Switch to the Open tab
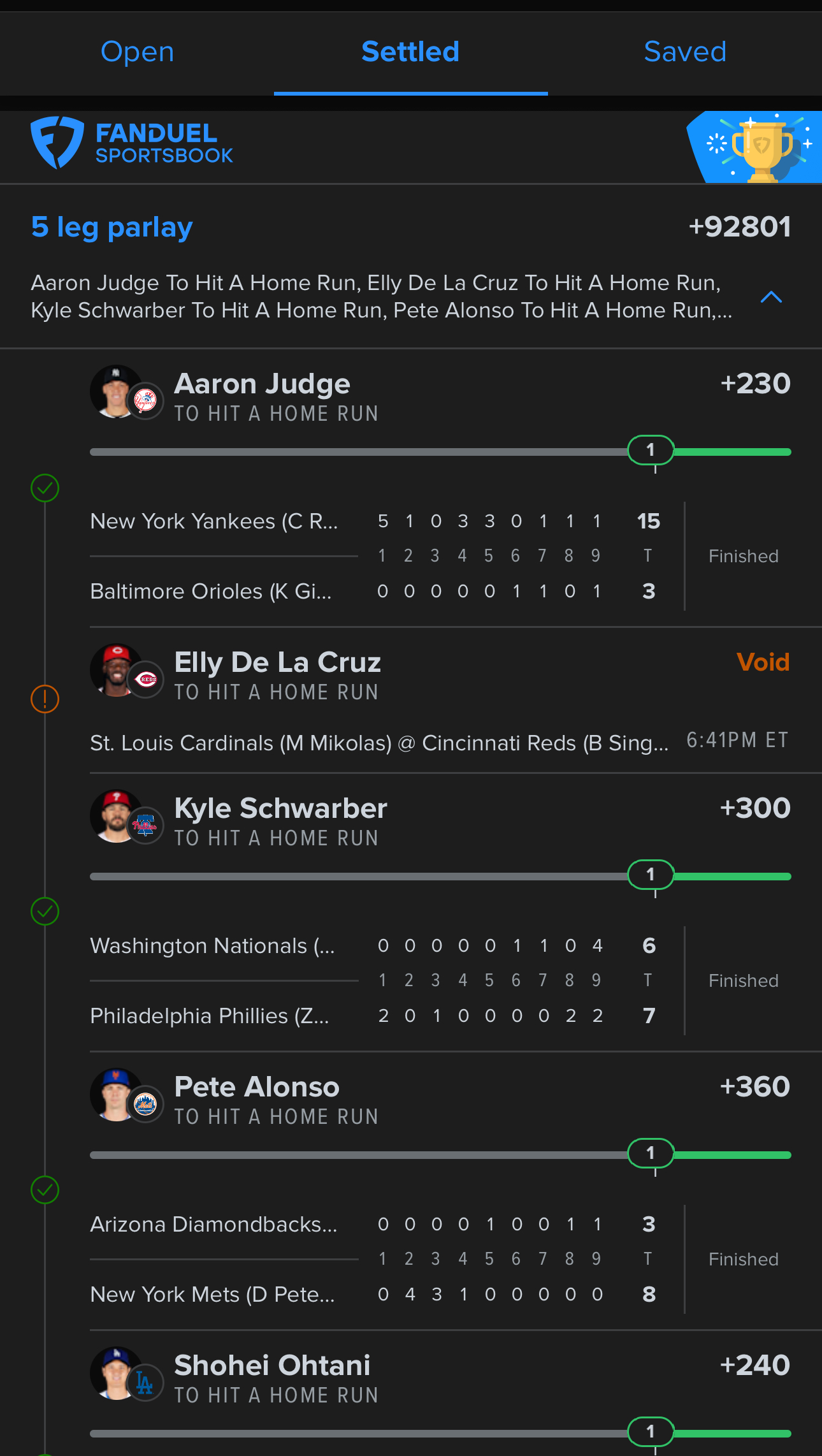 tap(137, 52)
